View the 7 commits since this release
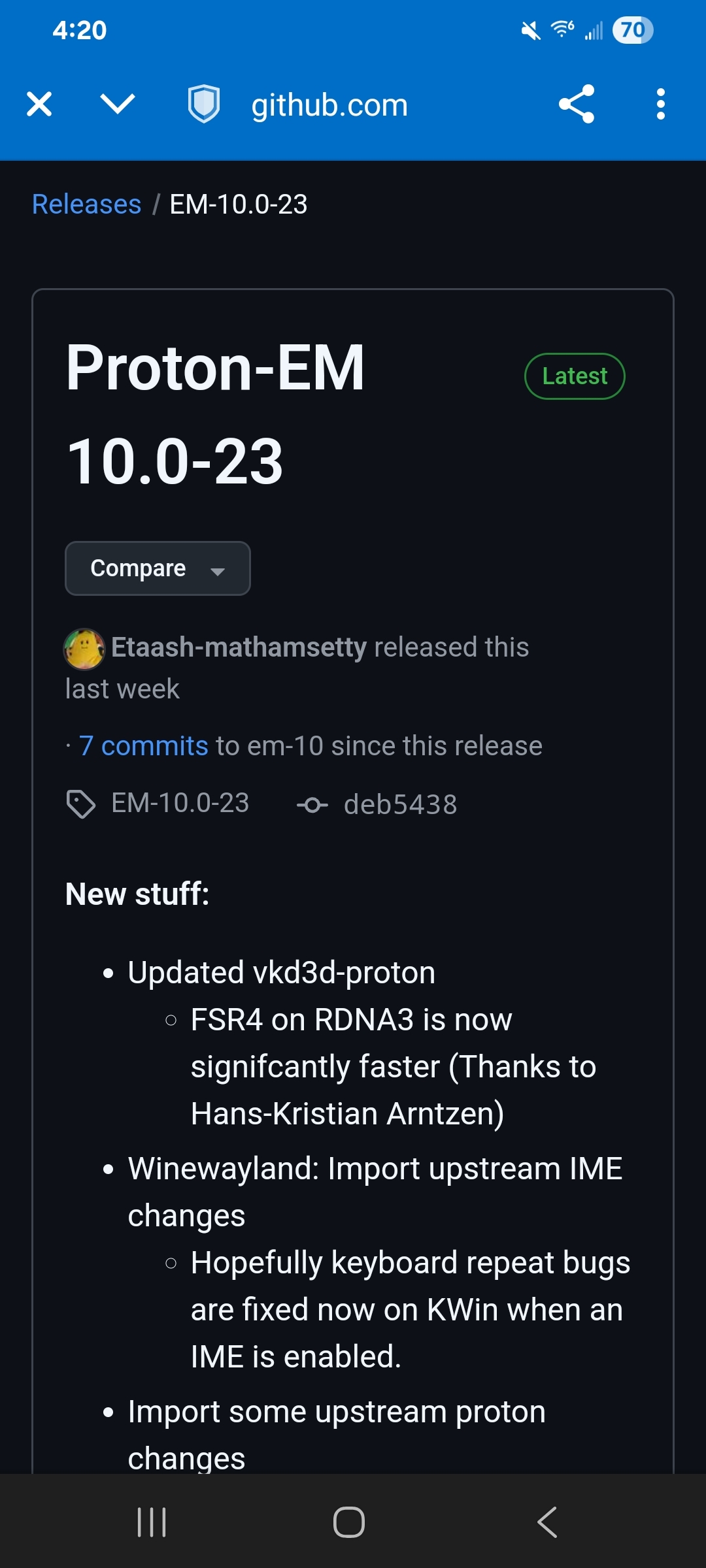This screenshot has height=1568, width=706. [x=144, y=745]
